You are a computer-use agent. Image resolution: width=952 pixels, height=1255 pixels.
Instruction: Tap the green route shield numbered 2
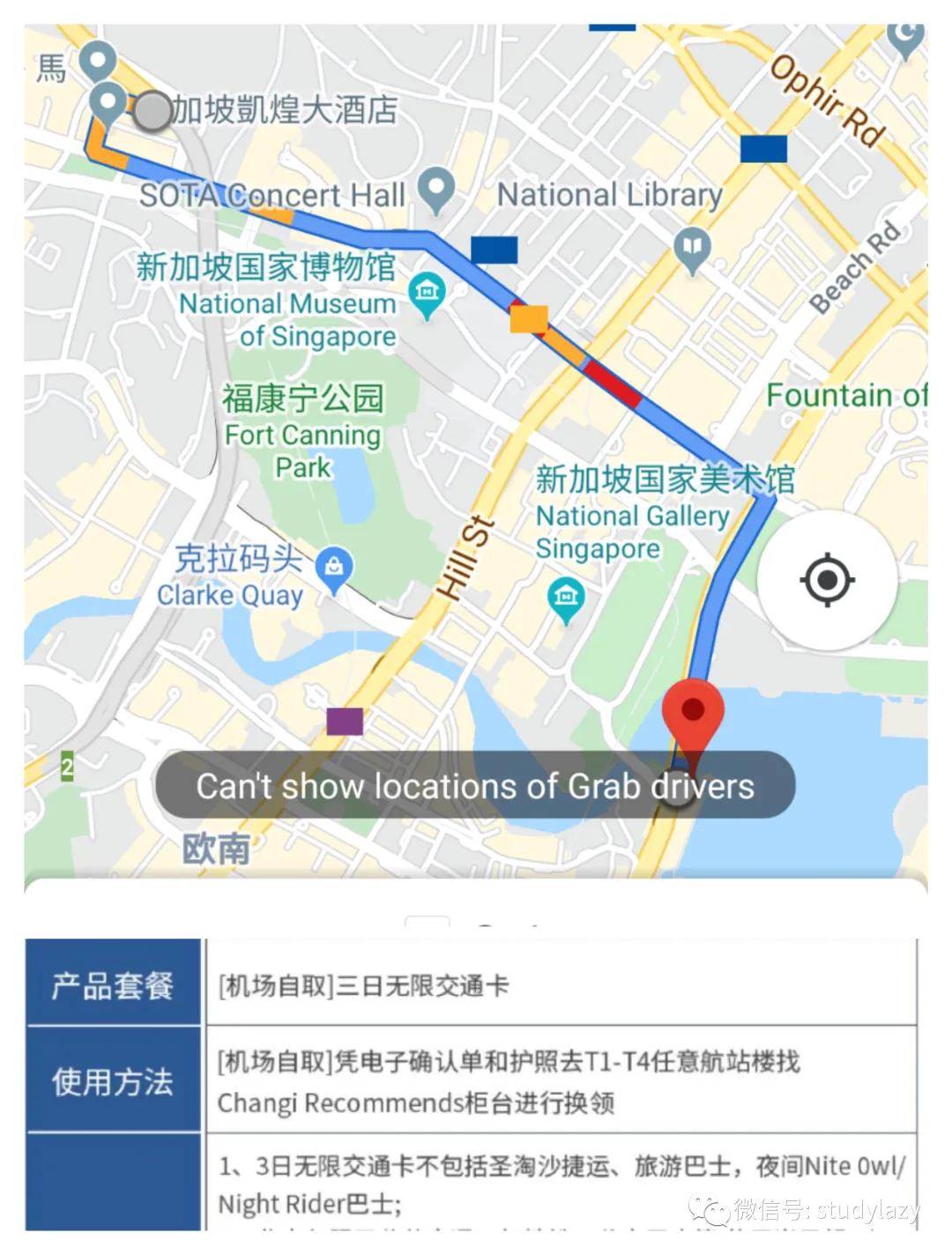pos(68,768)
